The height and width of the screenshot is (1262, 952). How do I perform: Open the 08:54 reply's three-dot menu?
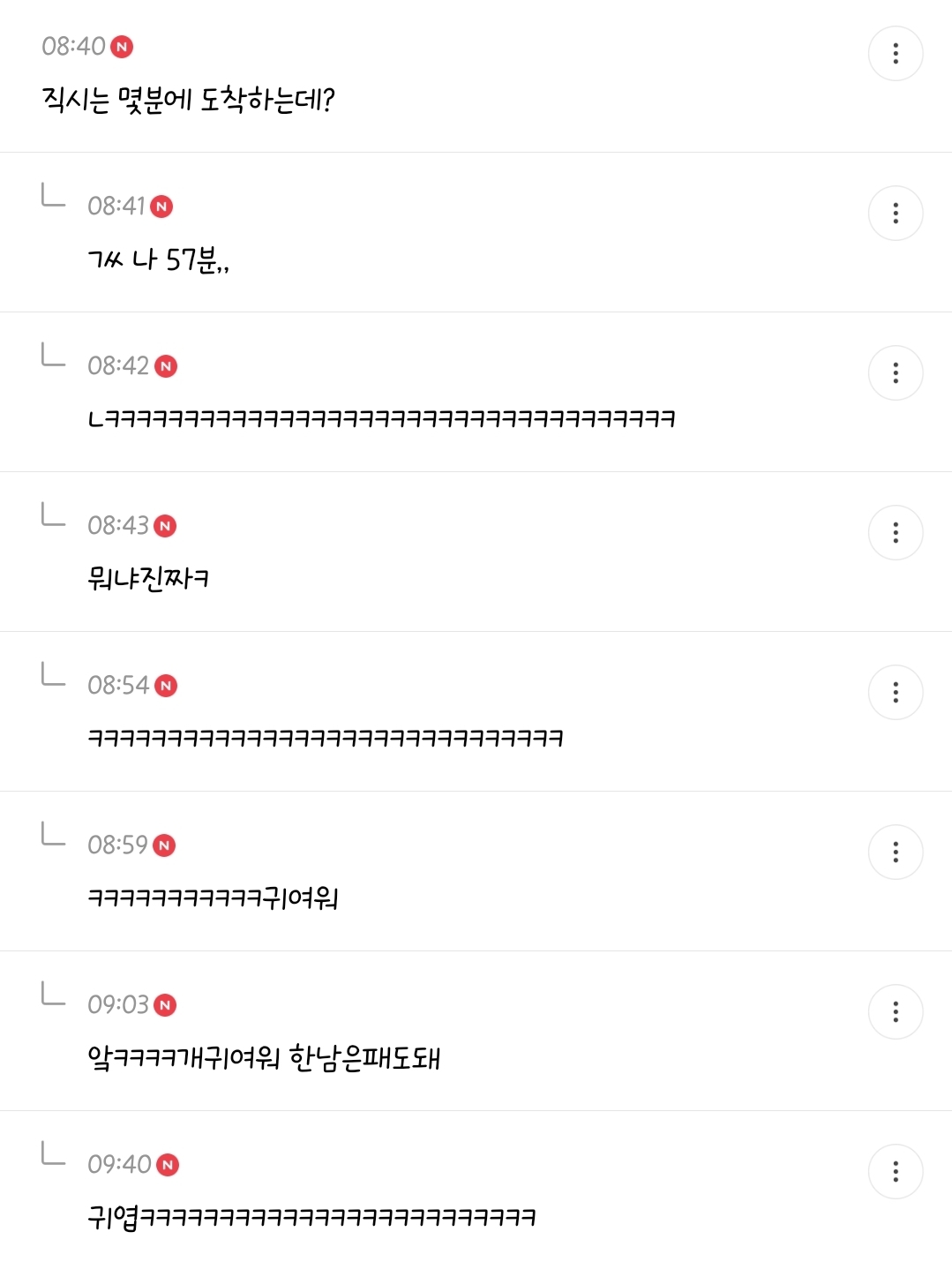pyautogui.click(x=896, y=693)
